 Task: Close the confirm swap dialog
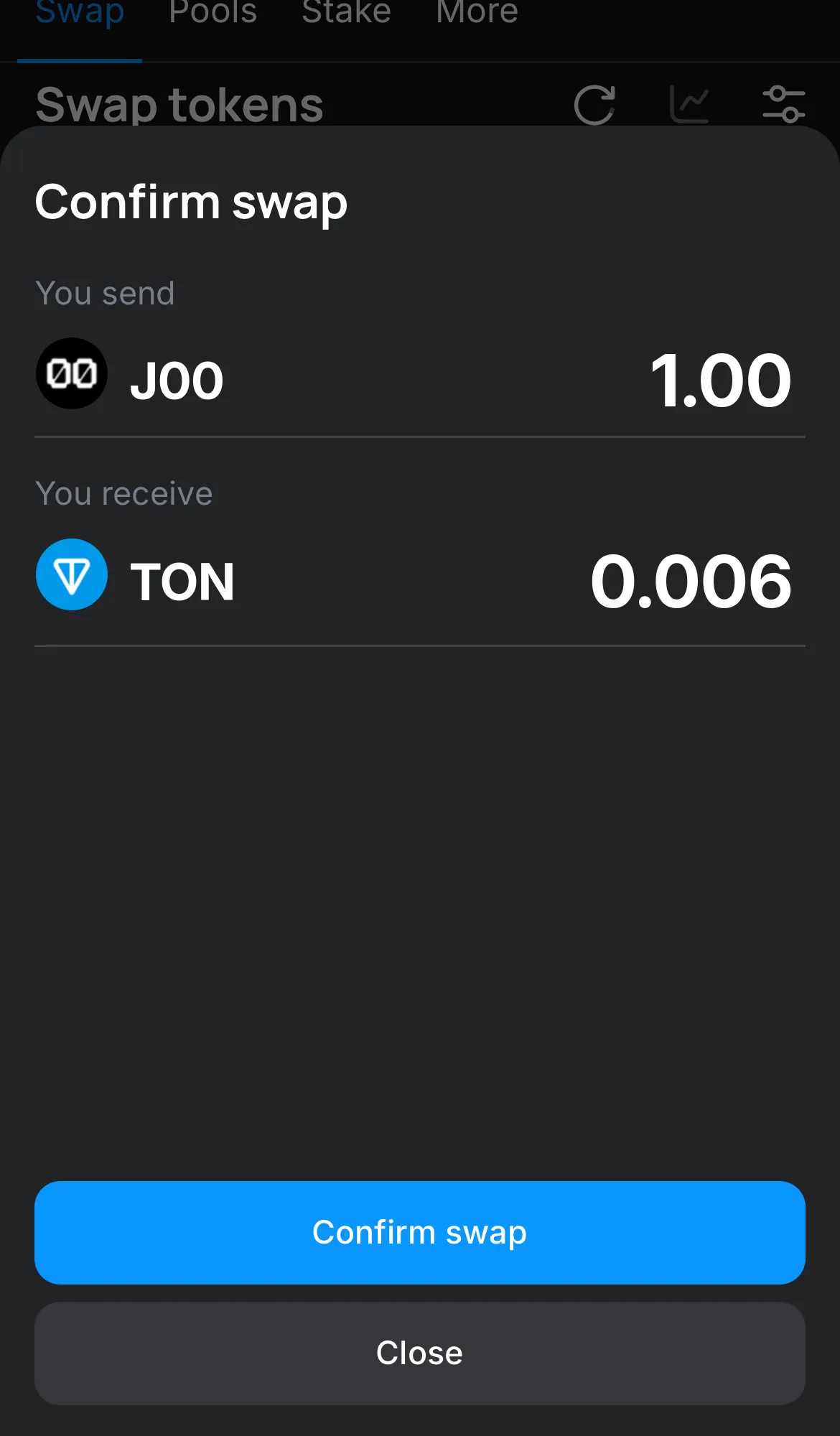[419, 1353]
